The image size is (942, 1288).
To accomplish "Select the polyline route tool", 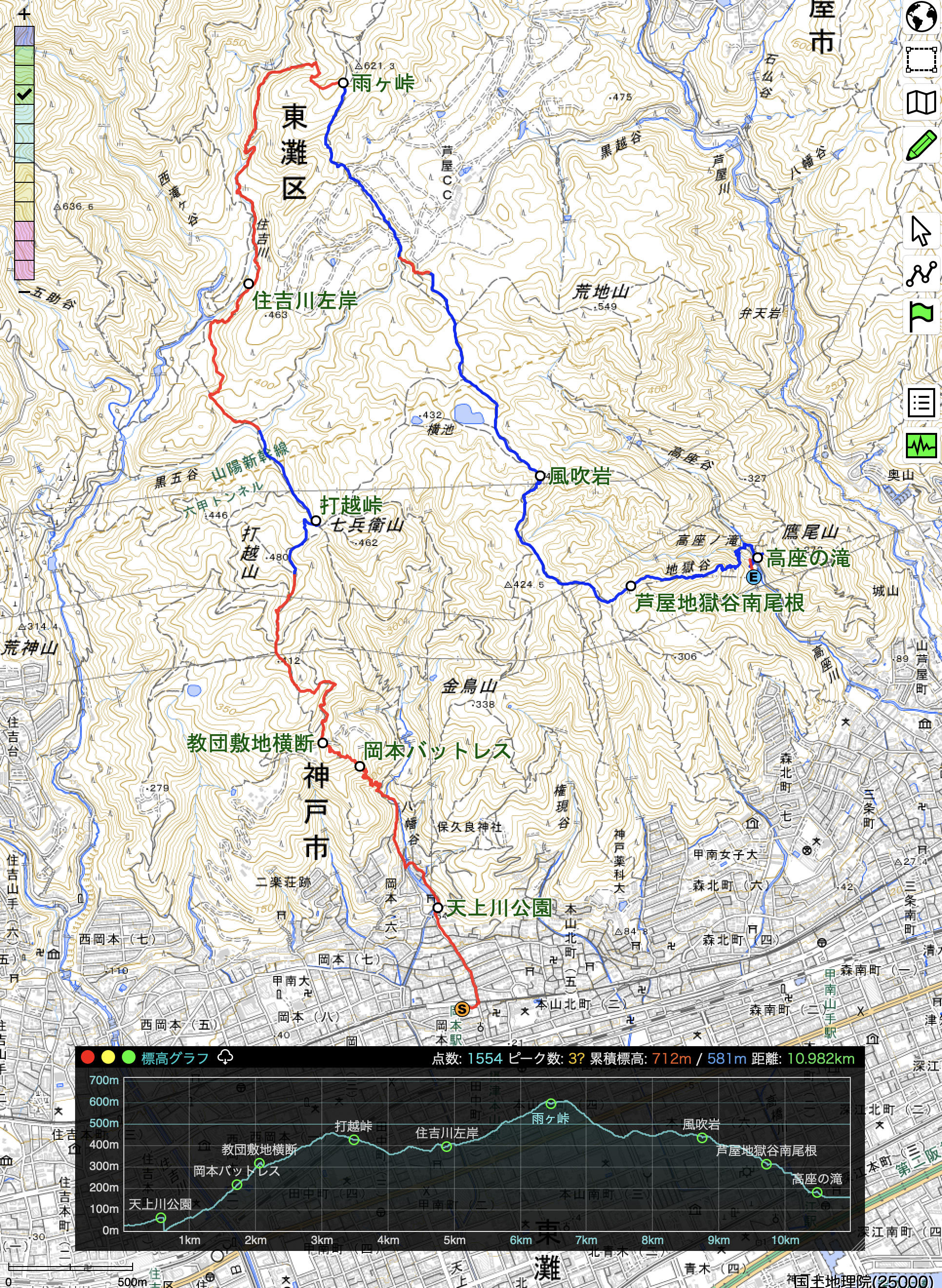I will 921,273.
